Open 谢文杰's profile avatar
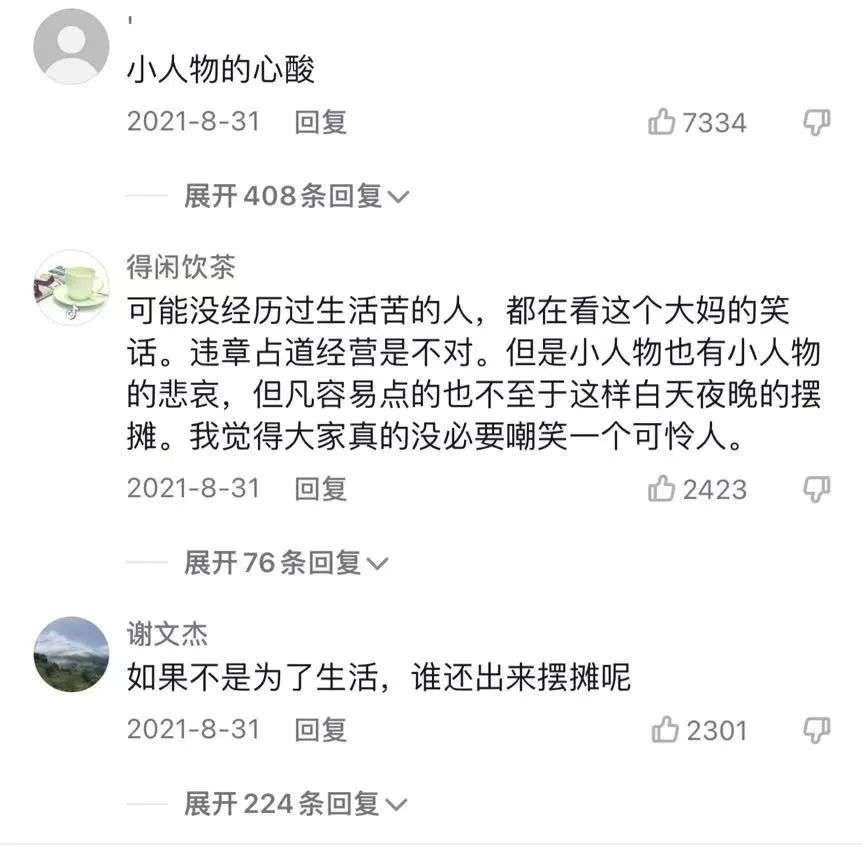862x855 pixels. point(71,654)
